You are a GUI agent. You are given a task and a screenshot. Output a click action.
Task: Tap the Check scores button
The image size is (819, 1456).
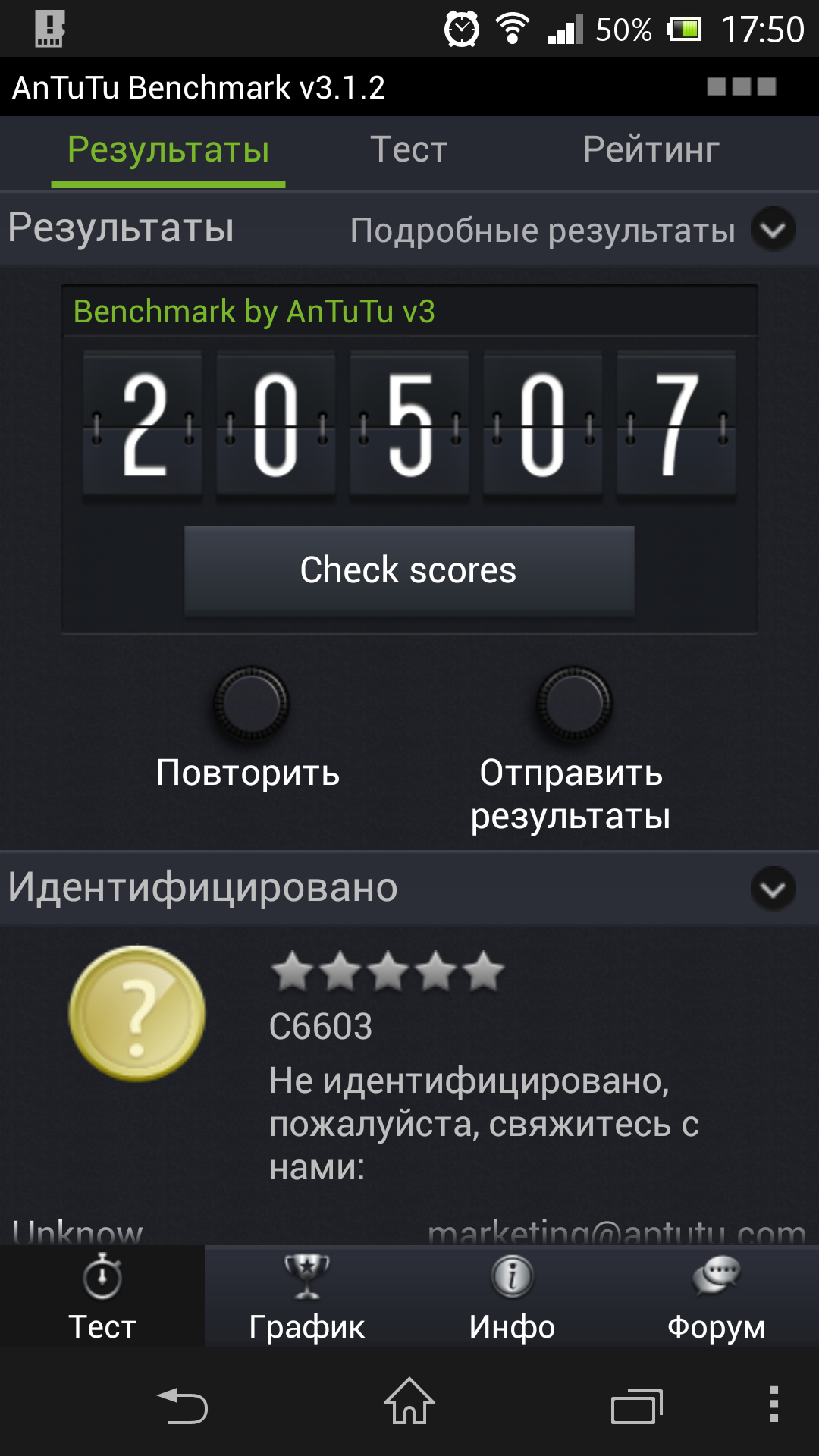tap(409, 570)
